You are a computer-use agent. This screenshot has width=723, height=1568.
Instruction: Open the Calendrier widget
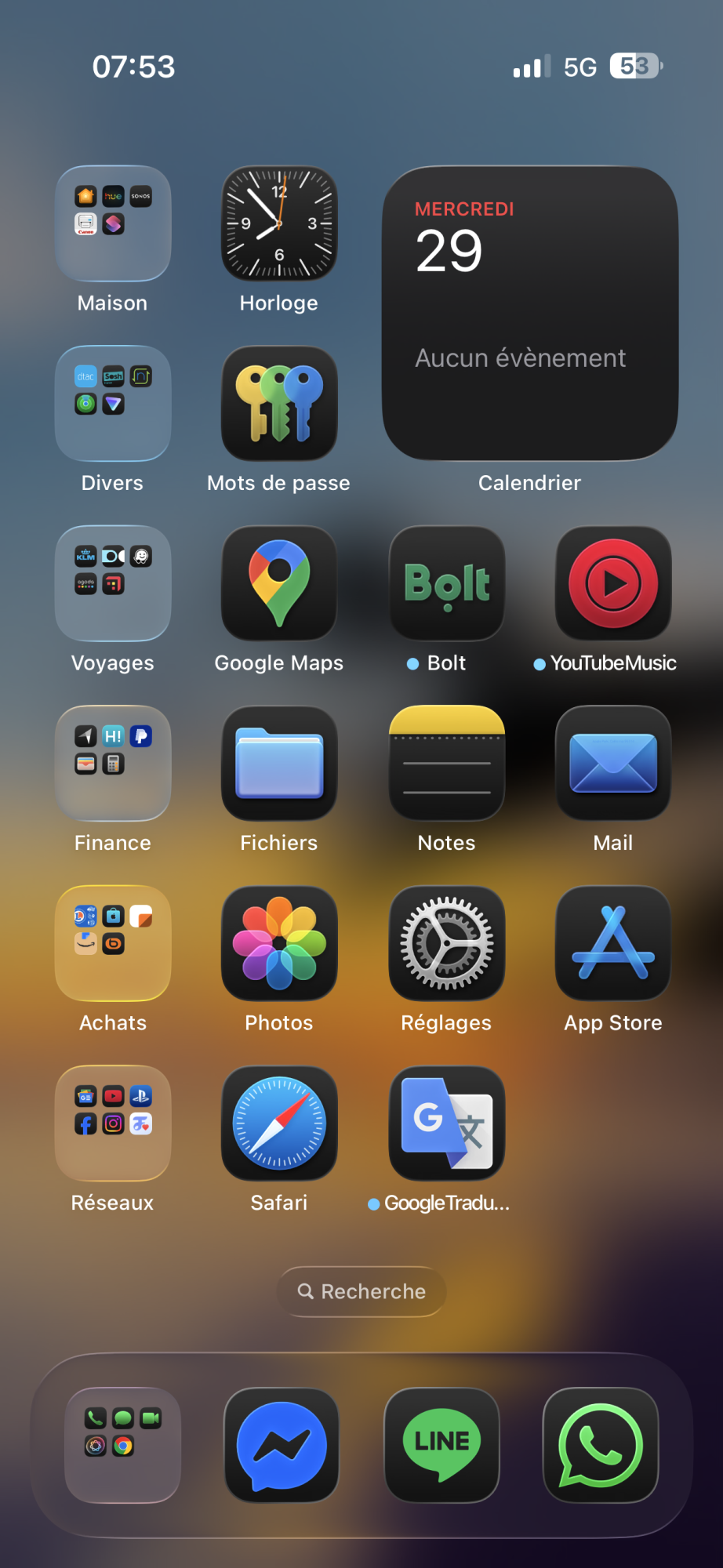530,314
